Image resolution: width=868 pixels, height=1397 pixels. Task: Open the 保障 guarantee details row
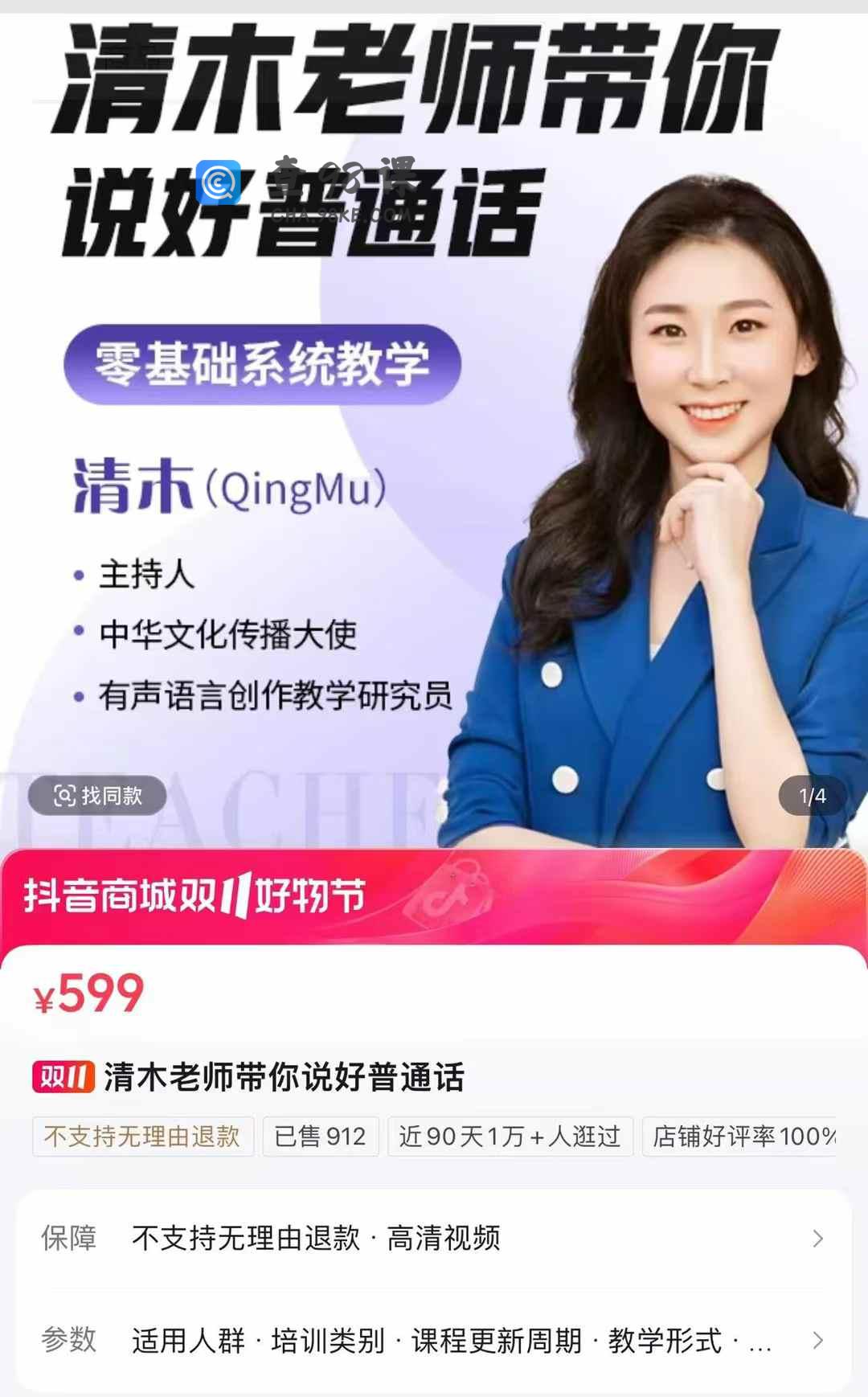click(x=434, y=1239)
